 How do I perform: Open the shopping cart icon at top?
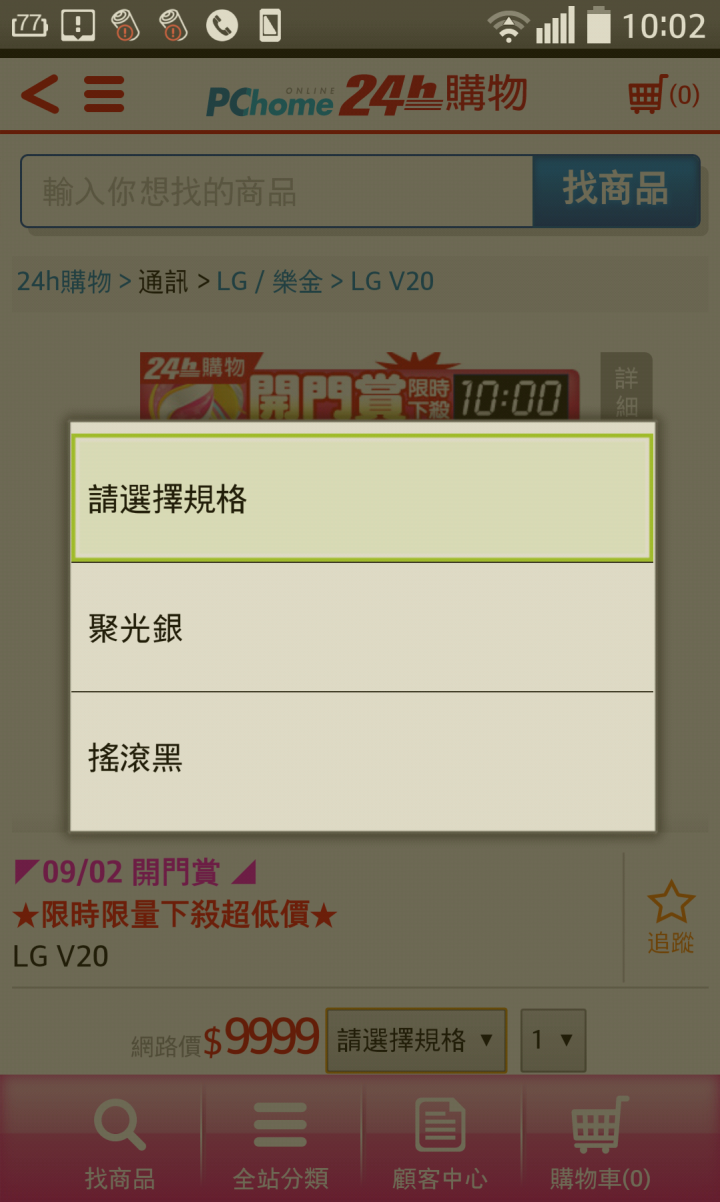662,95
